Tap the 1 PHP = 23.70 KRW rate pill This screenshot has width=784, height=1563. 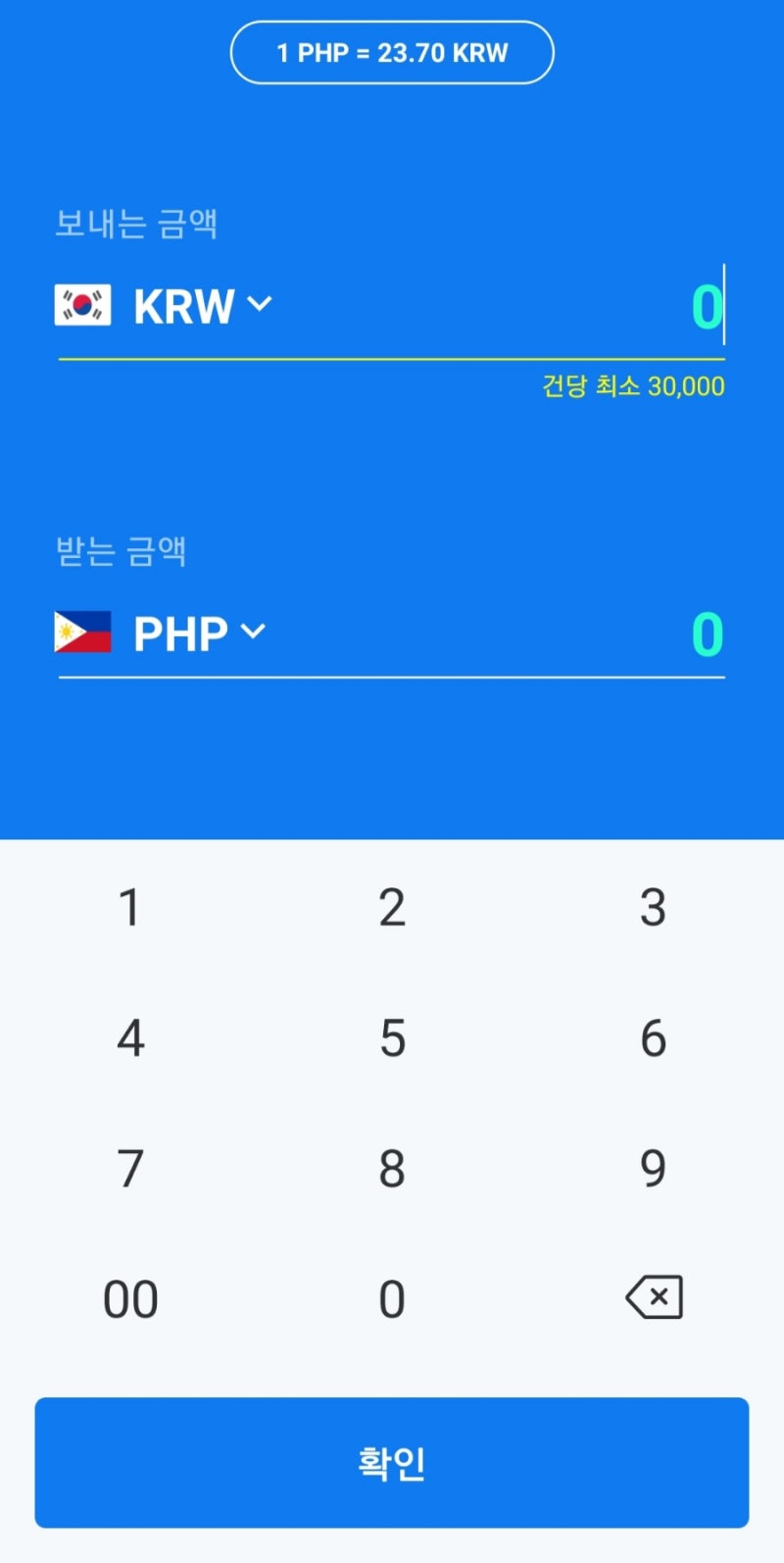click(391, 52)
